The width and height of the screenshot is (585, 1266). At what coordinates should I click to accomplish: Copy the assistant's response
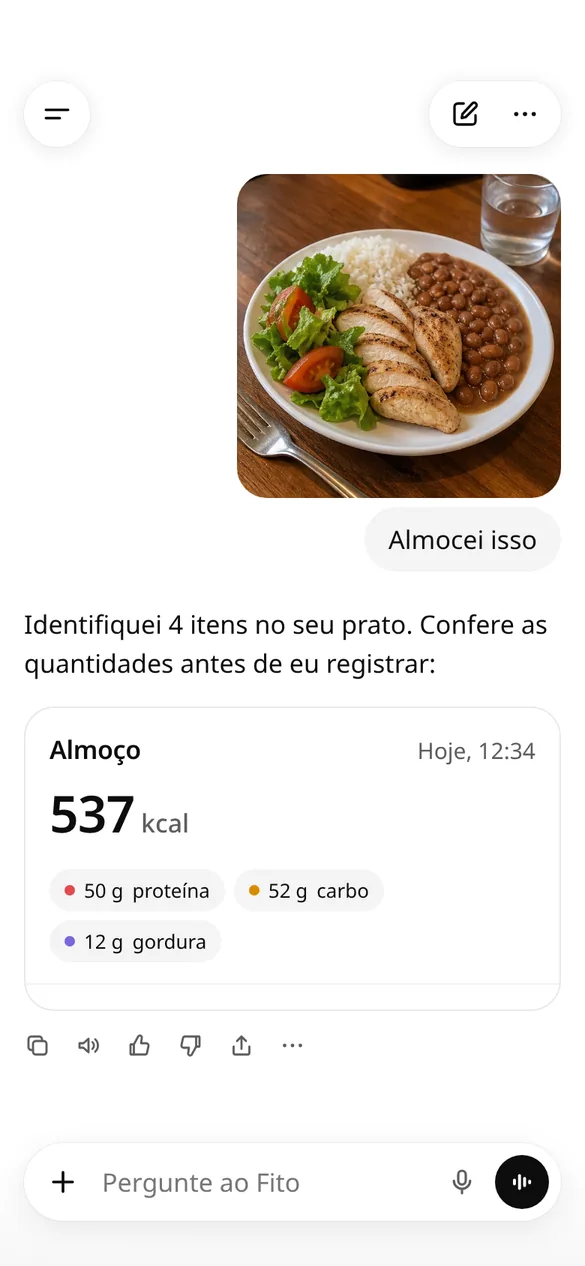[x=37, y=1046]
